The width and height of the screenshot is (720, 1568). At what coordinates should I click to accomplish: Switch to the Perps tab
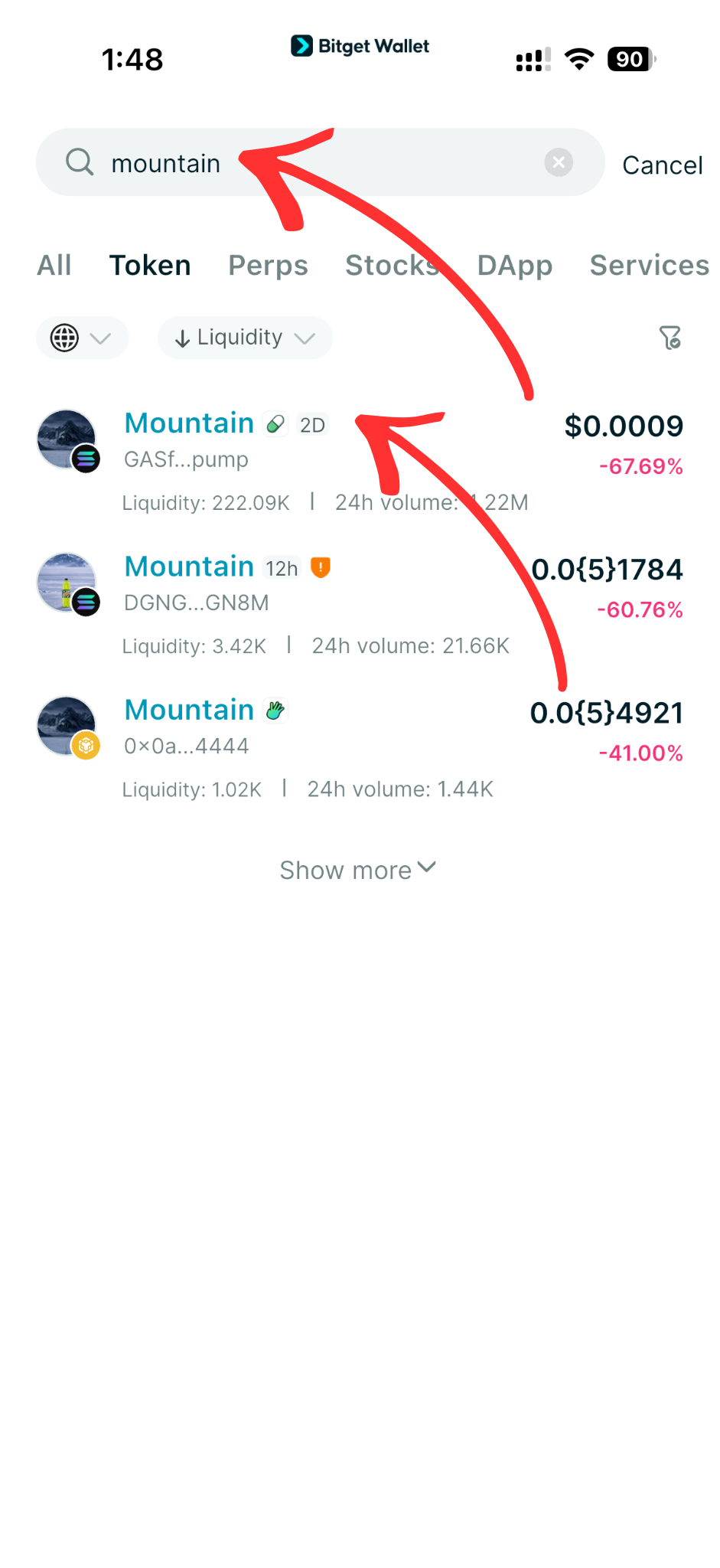[x=268, y=266]
